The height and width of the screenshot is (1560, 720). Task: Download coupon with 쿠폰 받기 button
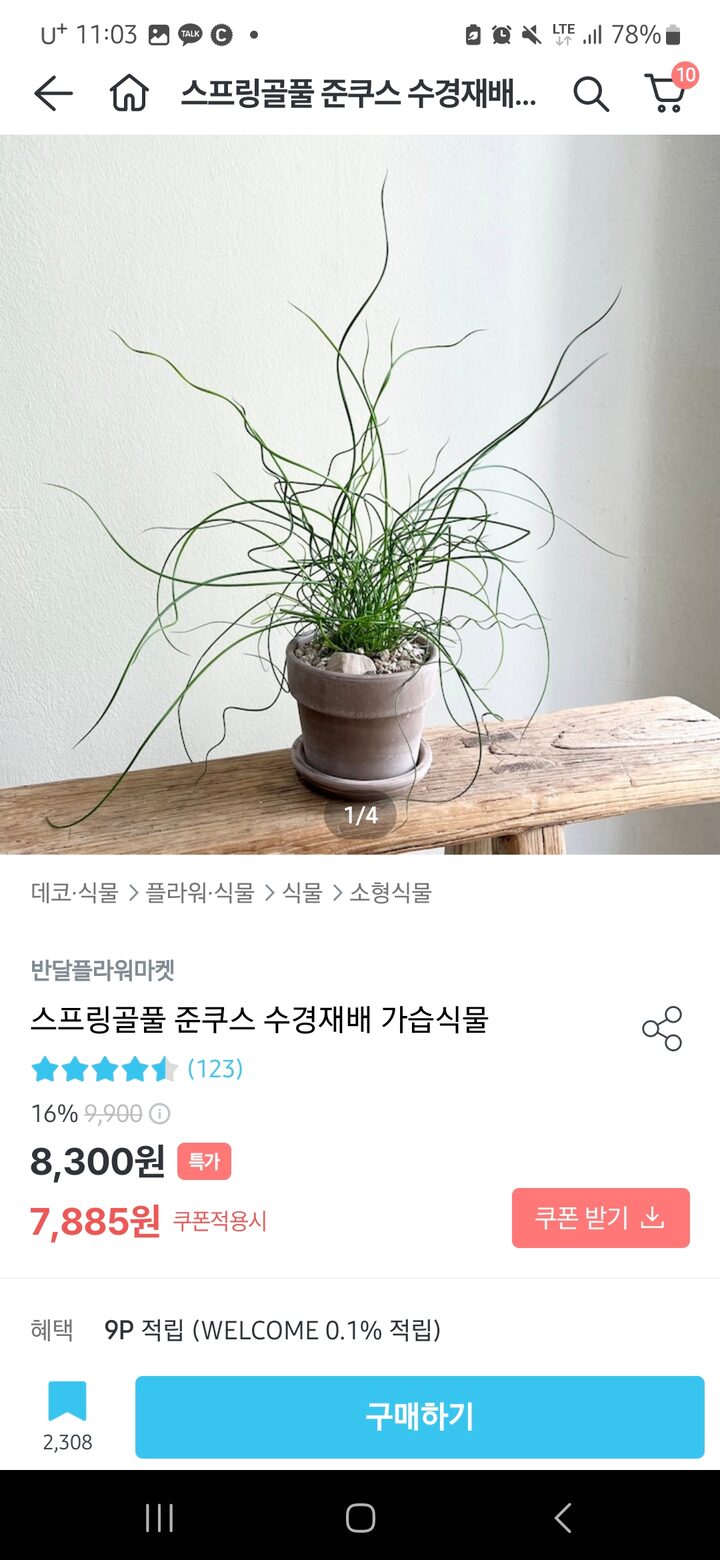click(x=600, y=1218)
